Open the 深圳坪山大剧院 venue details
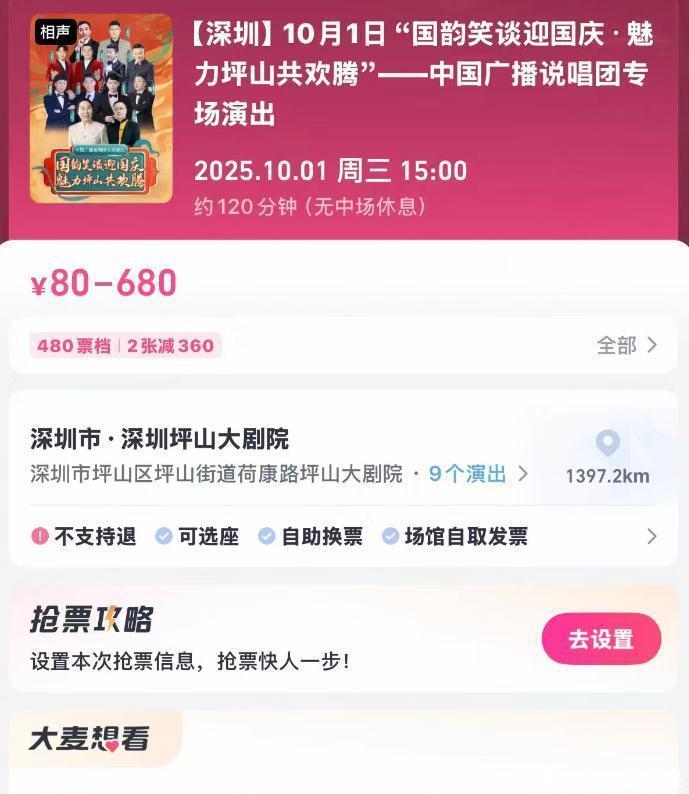Viewport: 689px width, 794px height. click(160, 439)
